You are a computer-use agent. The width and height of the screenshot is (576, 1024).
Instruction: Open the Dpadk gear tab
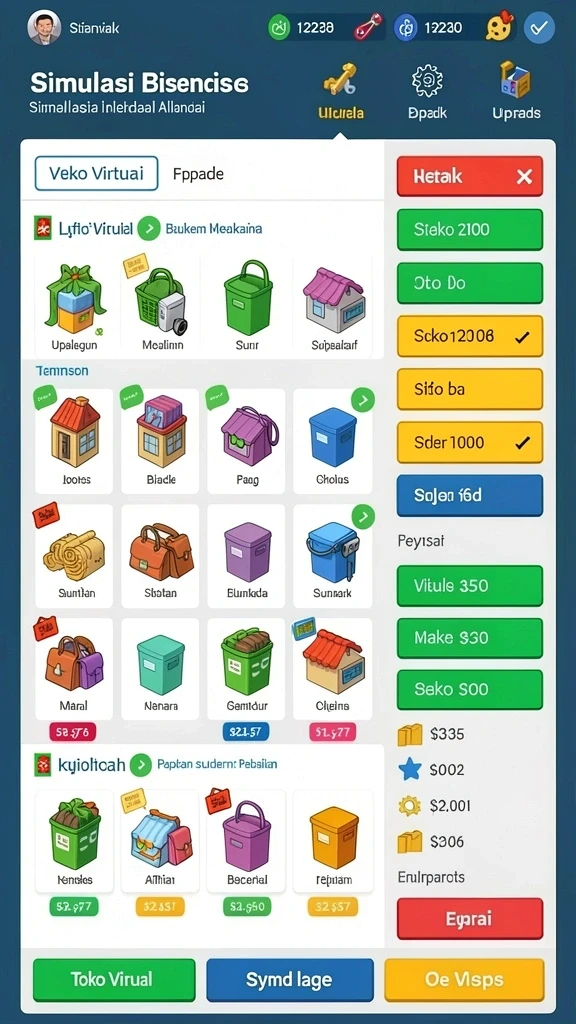[427, 91]
